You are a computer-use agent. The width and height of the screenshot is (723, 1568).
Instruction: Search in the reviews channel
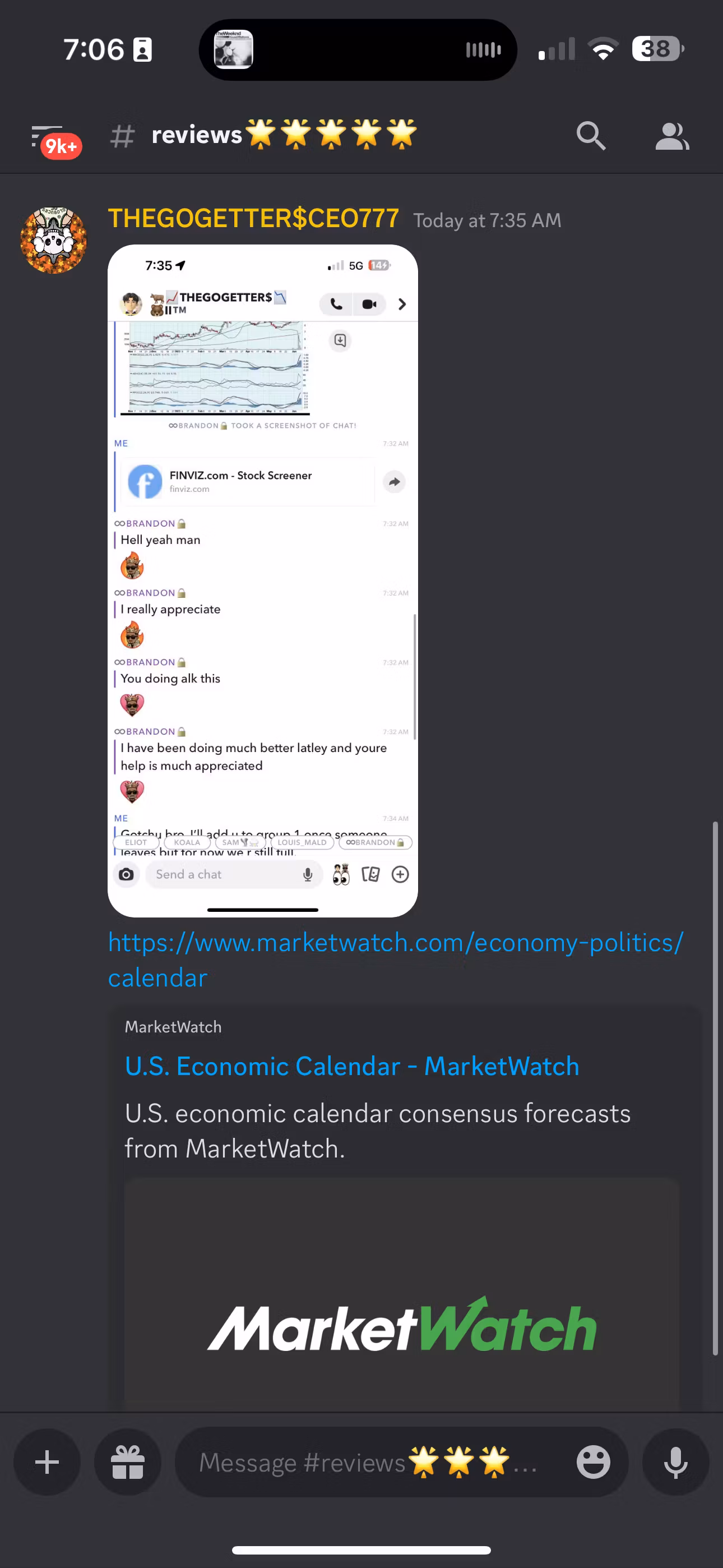tap(590, 136)
